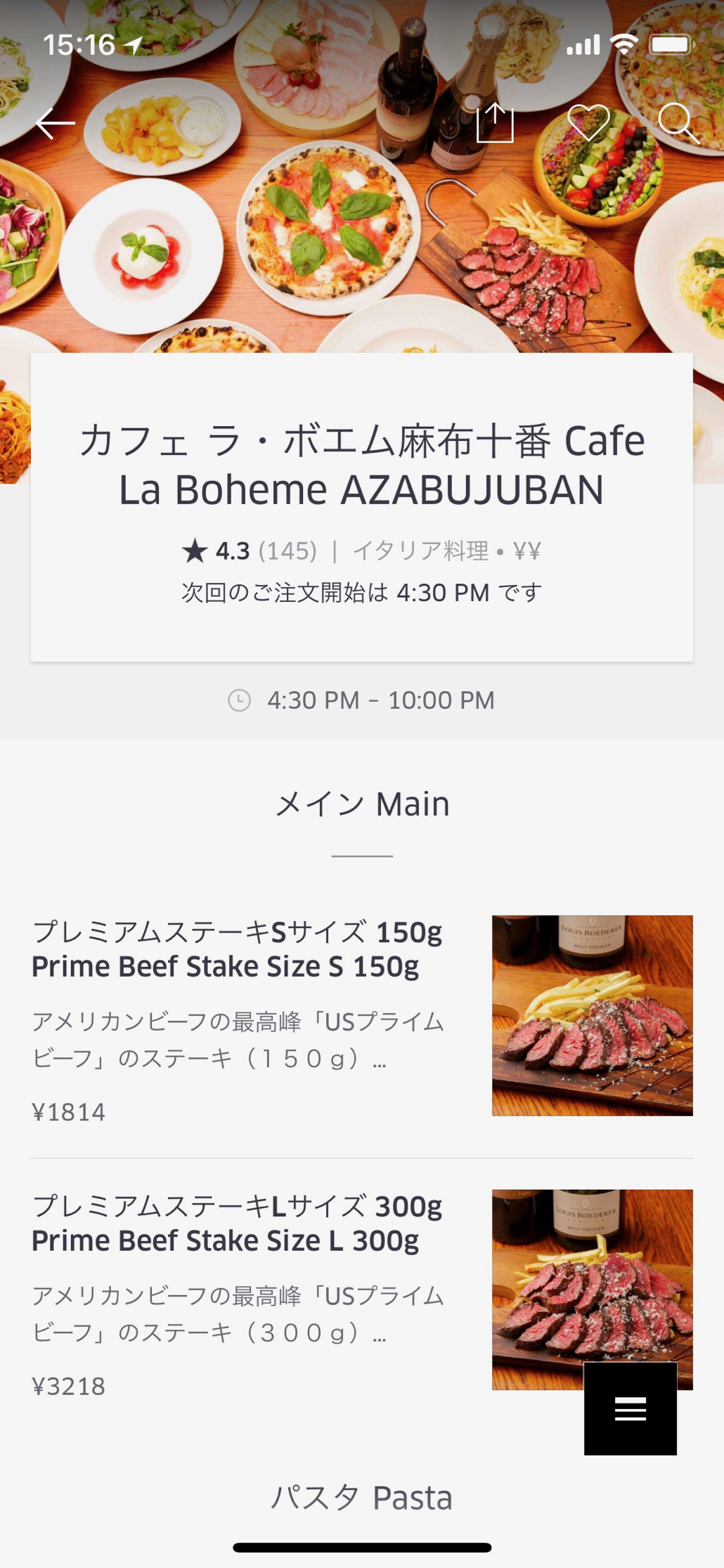
Task: Open the menu search magnifier
Action: coord(678,124)
